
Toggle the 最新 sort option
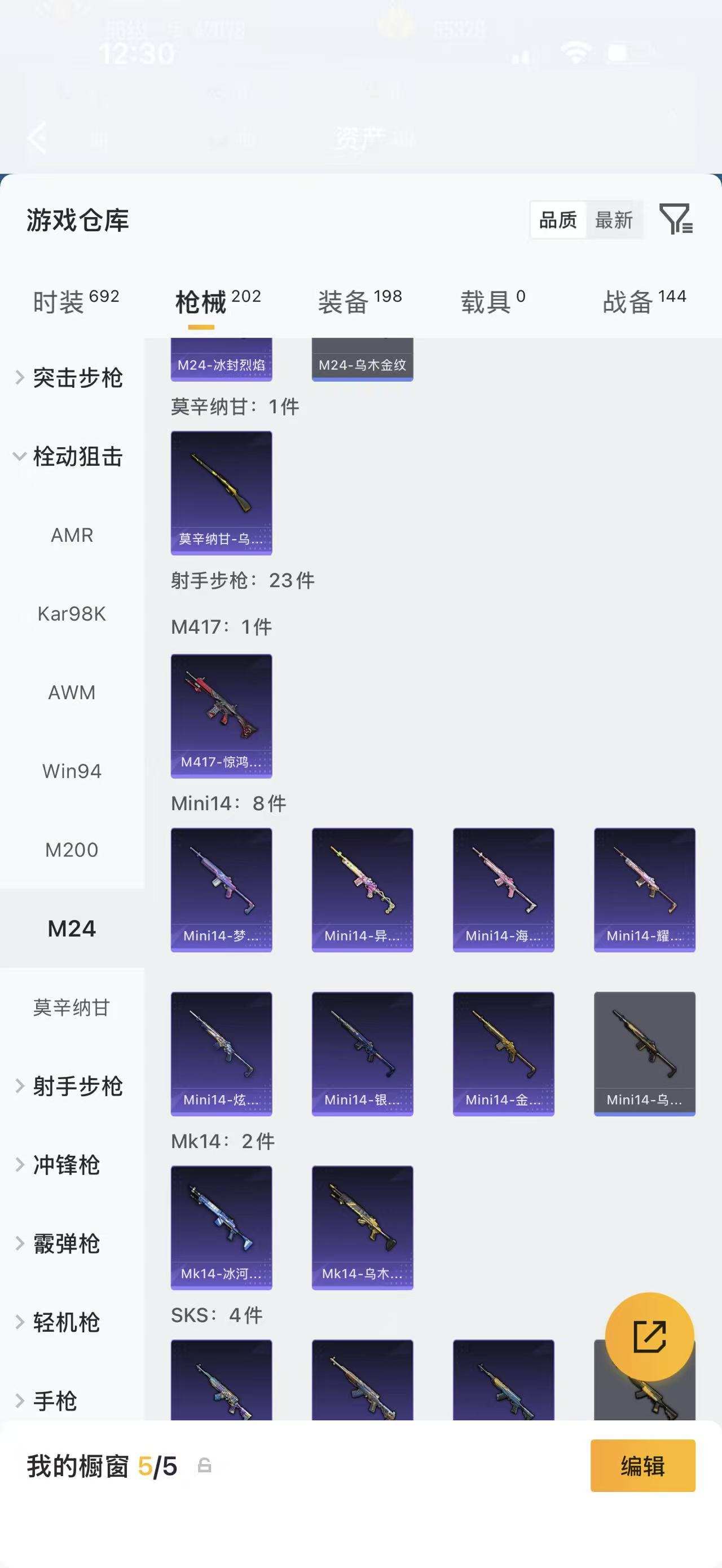[x=614, y=220]
